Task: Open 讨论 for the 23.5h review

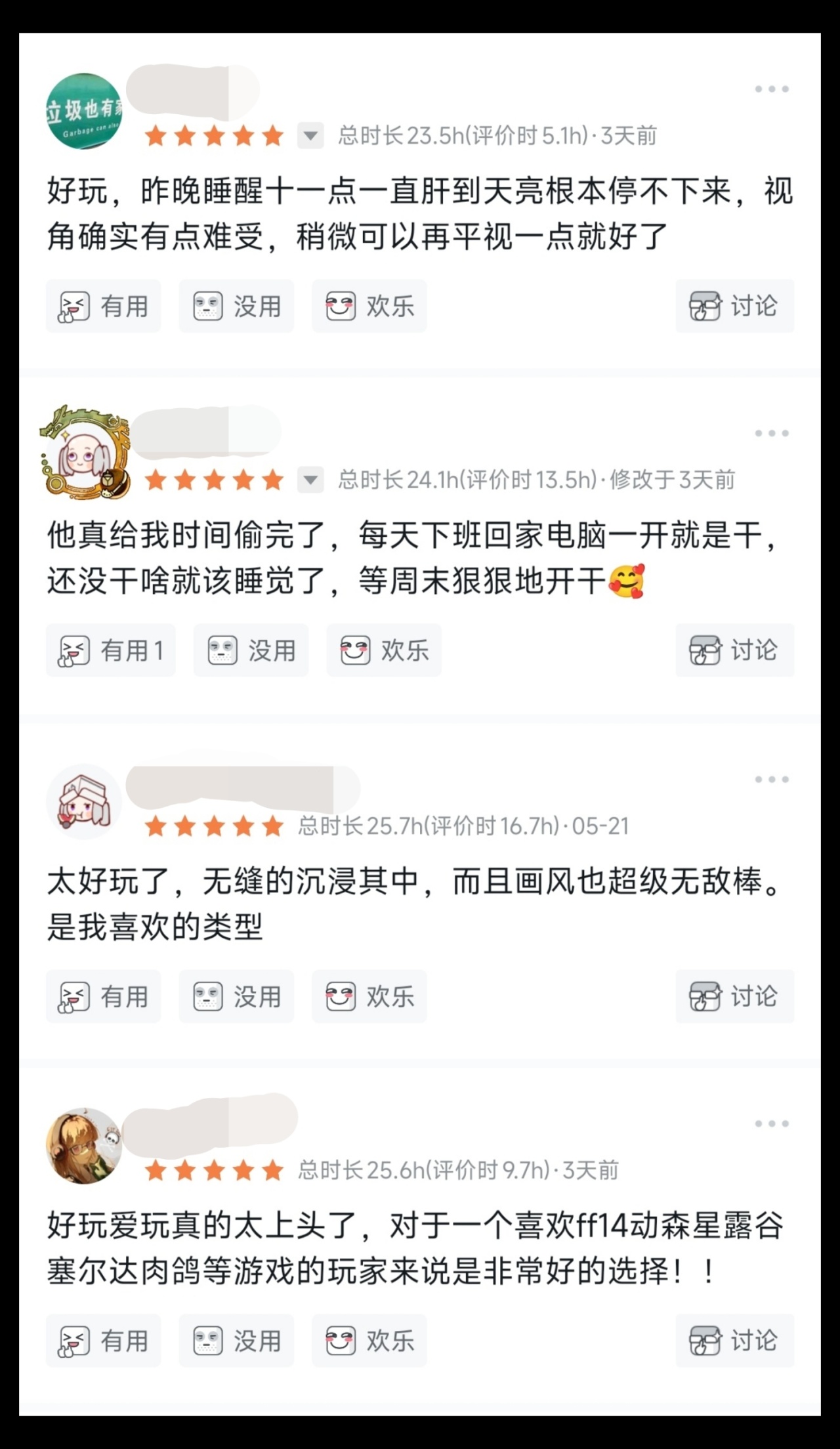Action: coord(734,306)
